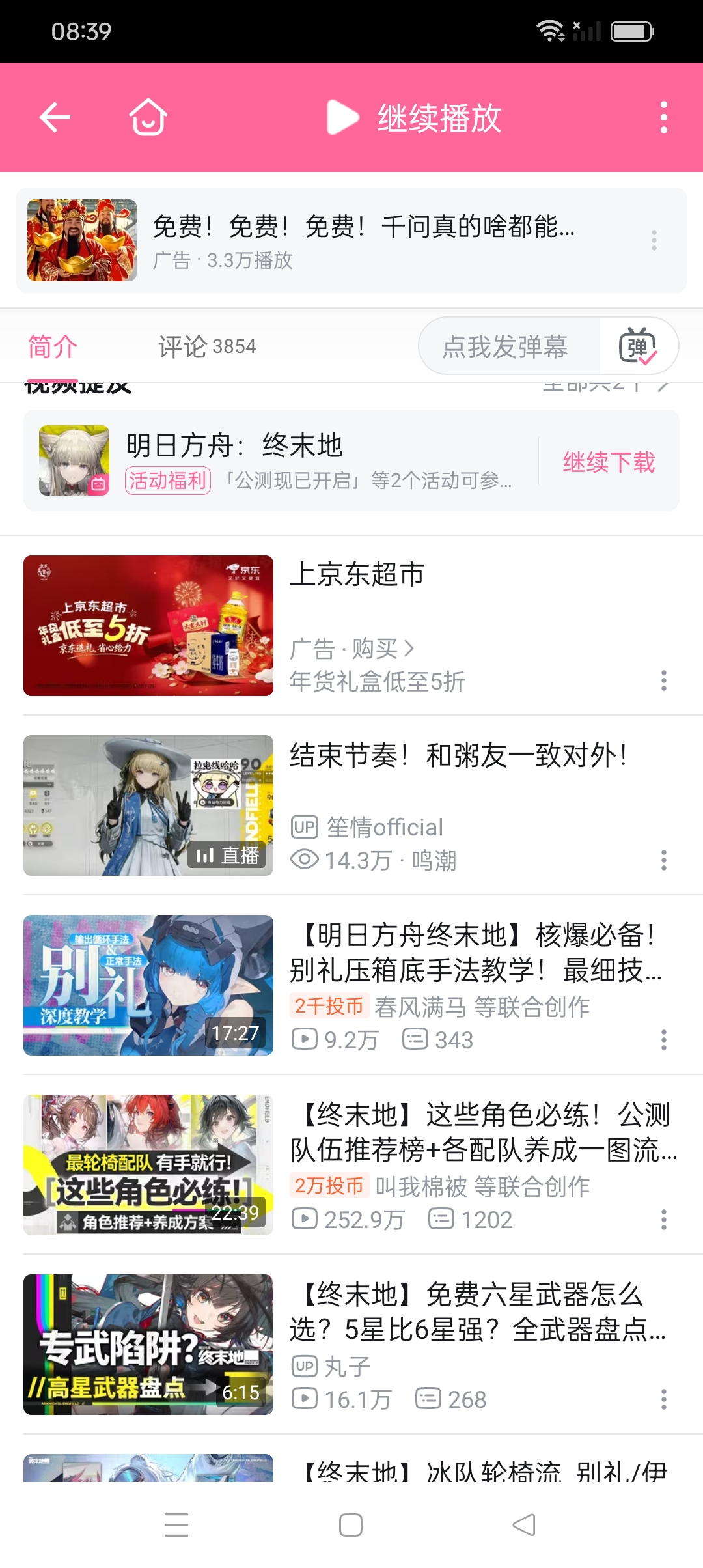Tap the system back button in navigation bar
The image size is (703, 1568).
[x=524, y=1525]
